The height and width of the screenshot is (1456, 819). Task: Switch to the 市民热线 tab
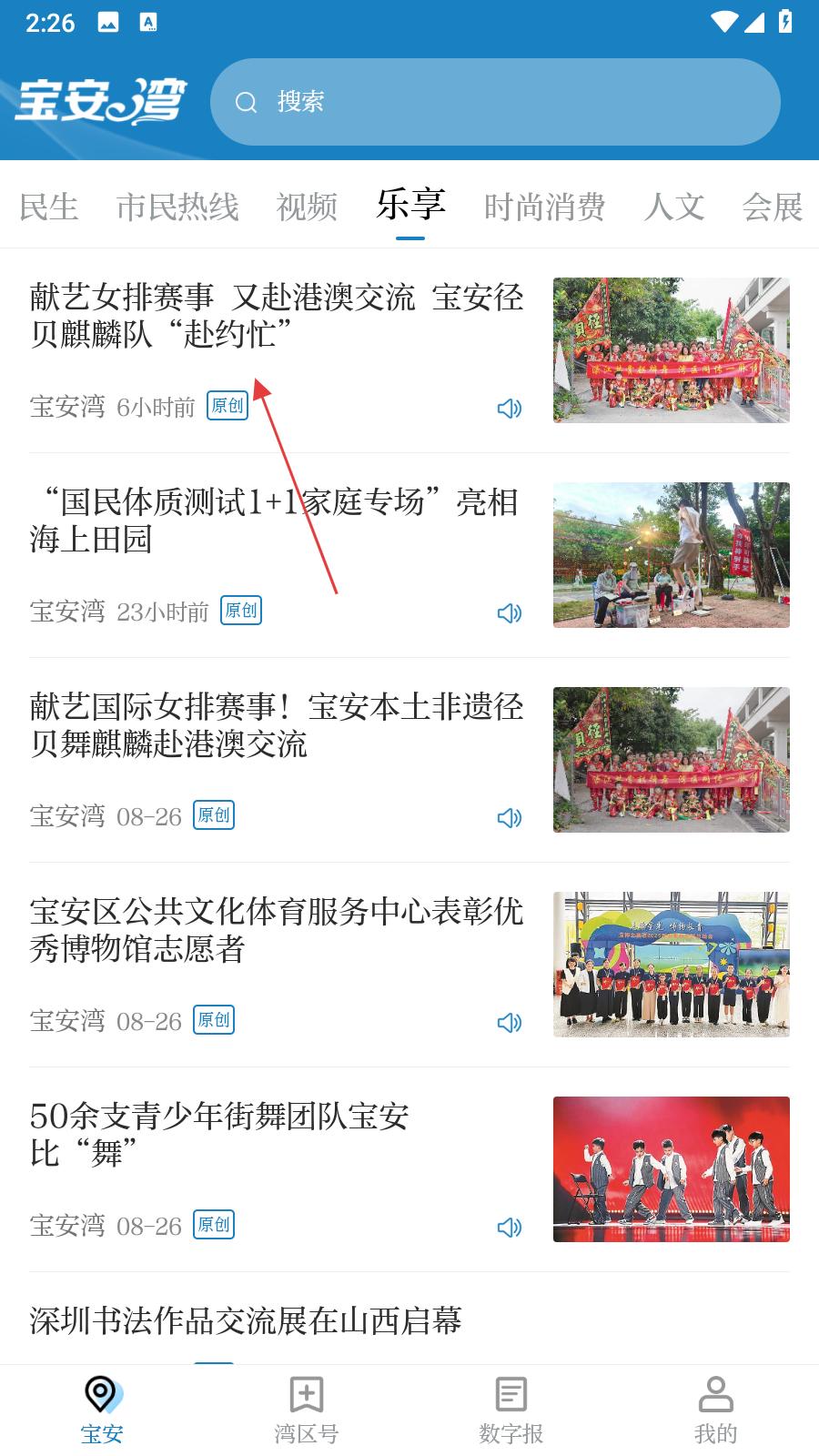pos(177,207)
